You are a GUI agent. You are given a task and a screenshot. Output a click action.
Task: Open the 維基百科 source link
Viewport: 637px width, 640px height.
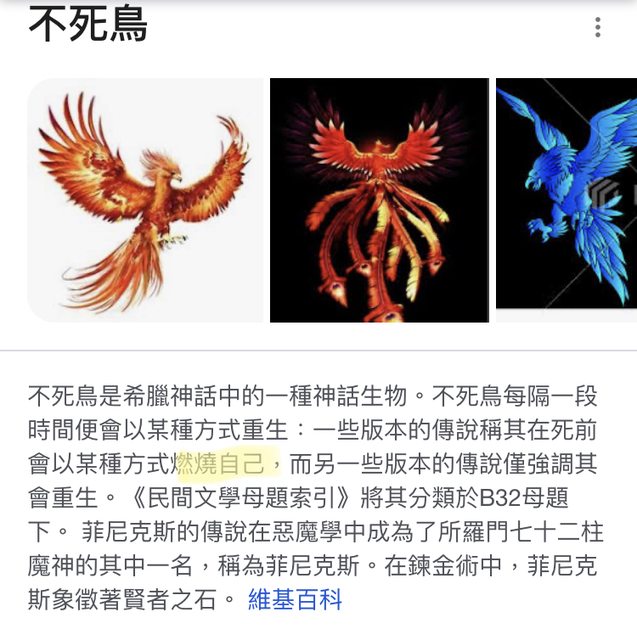click(x=295, y=600)
